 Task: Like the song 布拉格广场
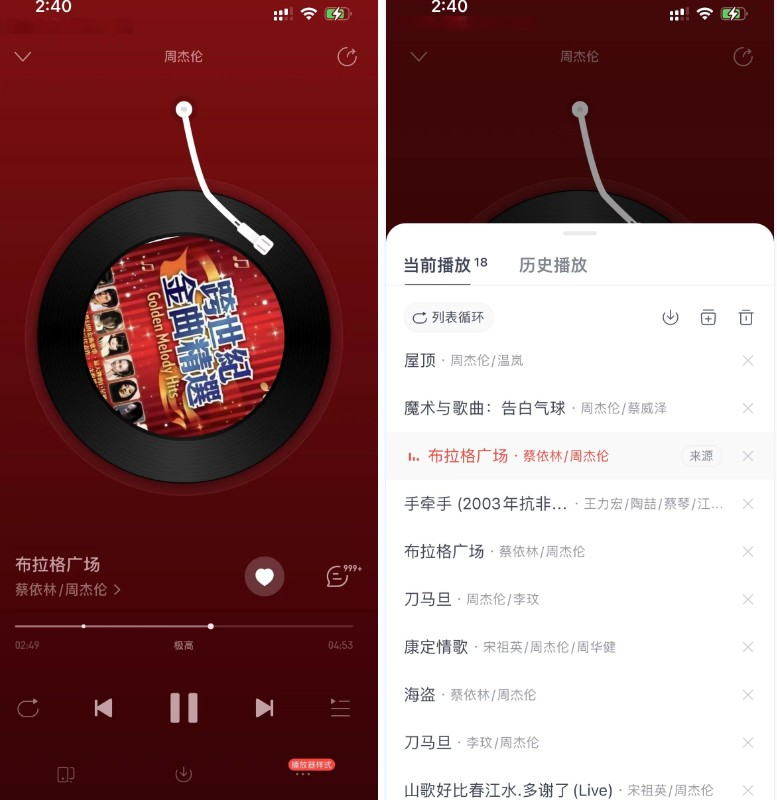(265, 576)
